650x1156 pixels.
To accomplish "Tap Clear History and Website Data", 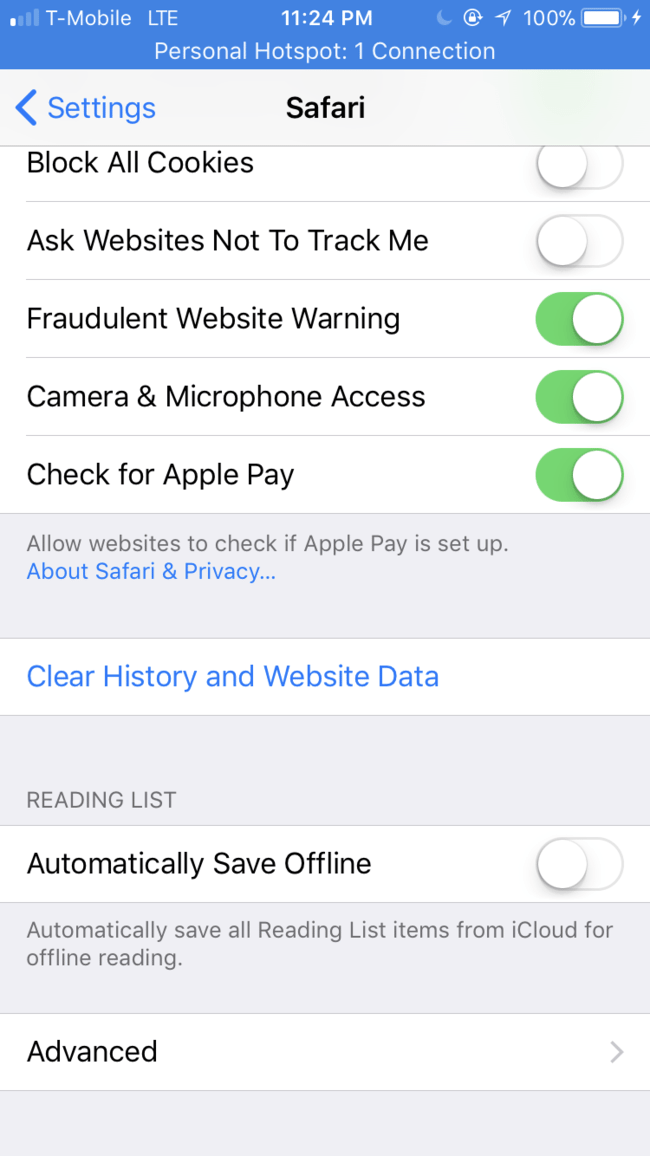I will (x=233, y=677).
